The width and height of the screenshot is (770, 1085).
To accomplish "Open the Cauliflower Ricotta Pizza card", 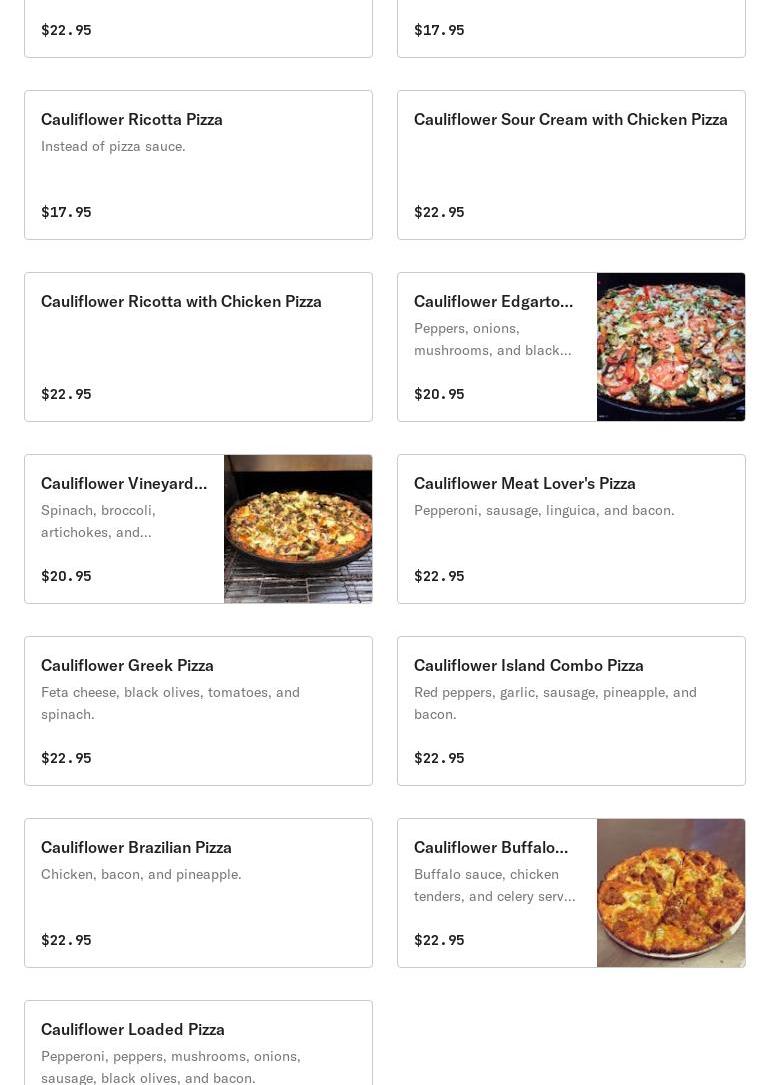I will click(198, 165).
